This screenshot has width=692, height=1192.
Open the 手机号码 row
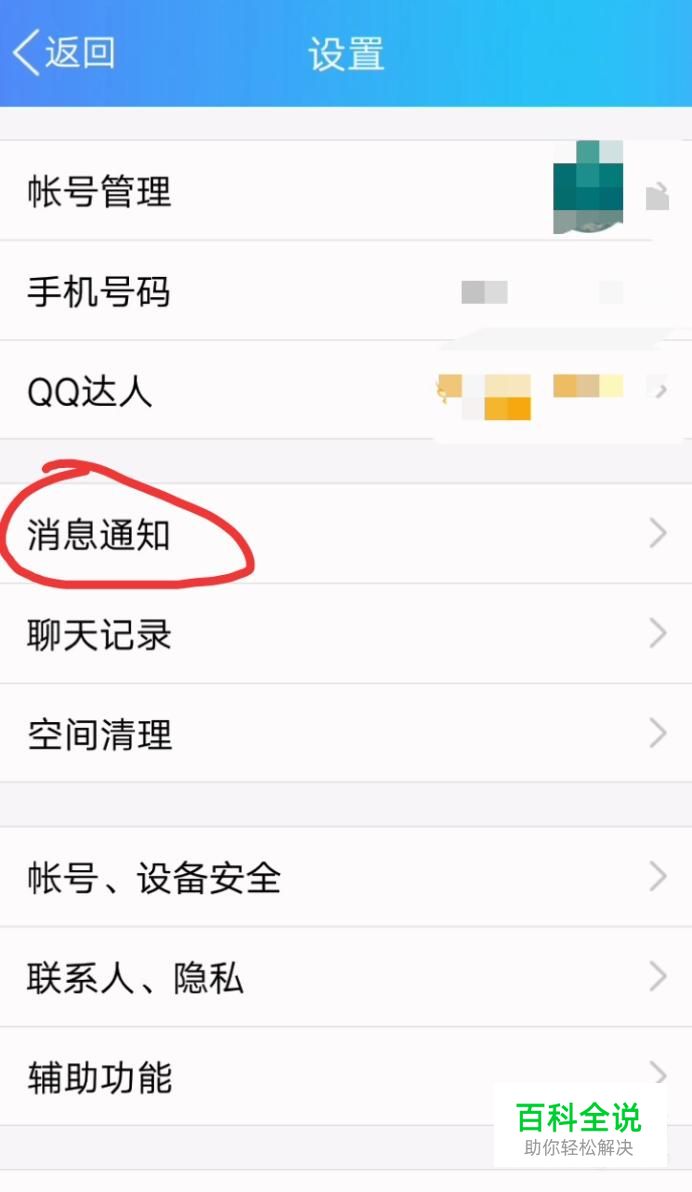[x=346, y=291]
